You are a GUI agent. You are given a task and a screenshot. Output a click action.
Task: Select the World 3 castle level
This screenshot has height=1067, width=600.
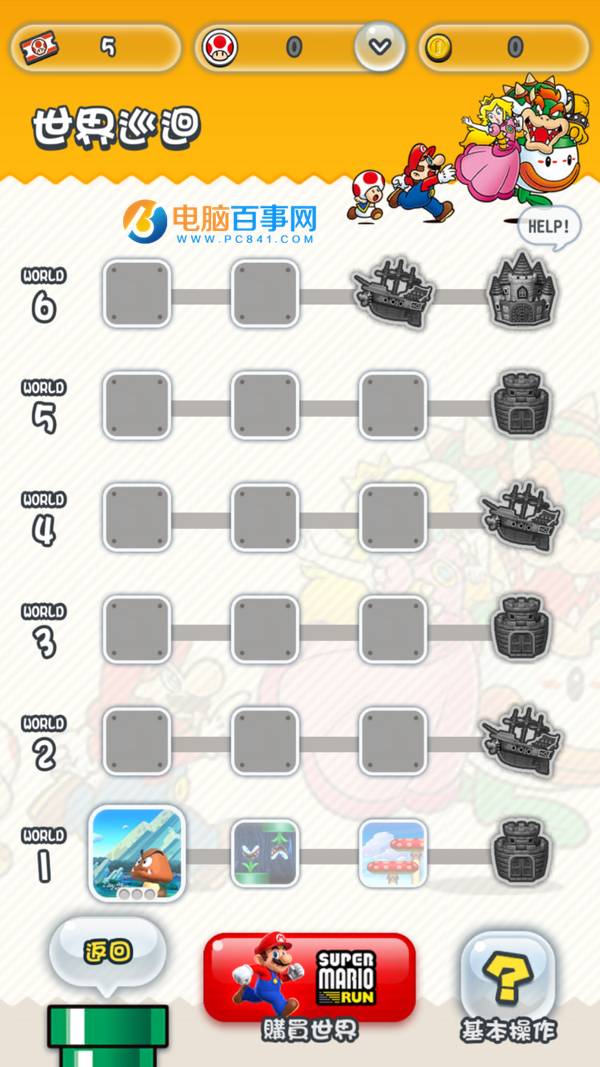coord(521,629)
